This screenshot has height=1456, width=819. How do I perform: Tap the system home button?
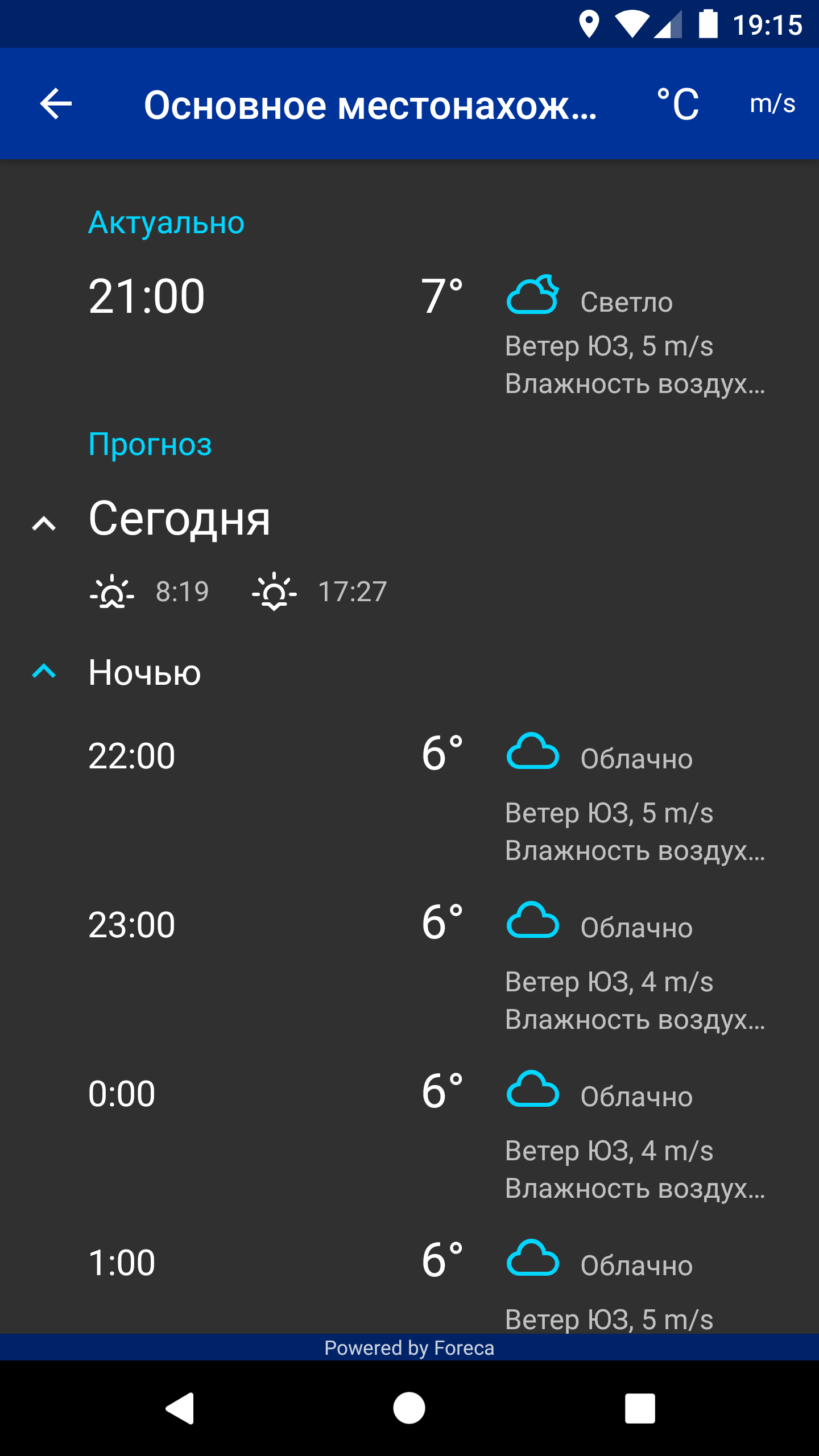[409, 1408]
